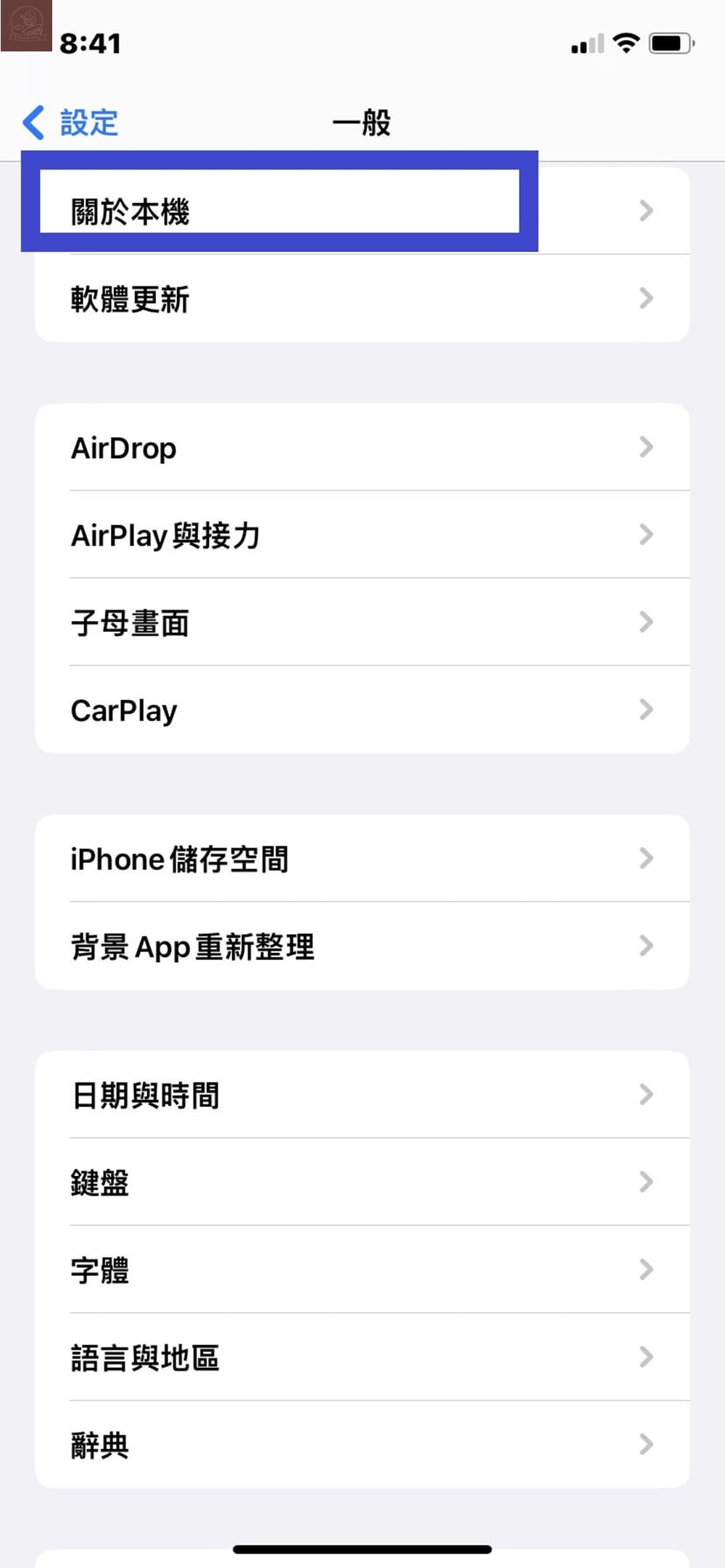
Task: Tap the chevron next to AirDrop
Action: point(646,447)
